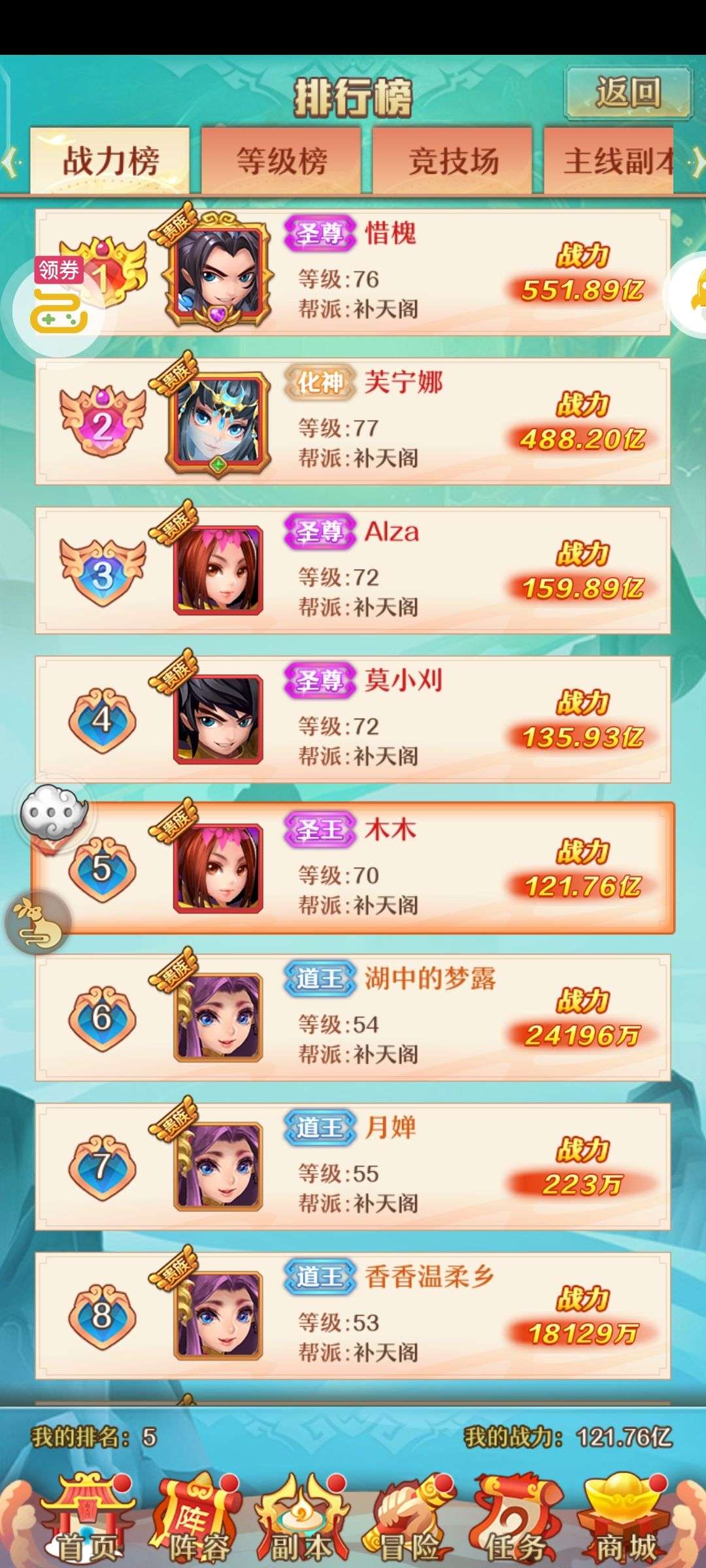View player 香香温柔乡's row
Screen dimensions: 706x1568
coord(353,1315)
